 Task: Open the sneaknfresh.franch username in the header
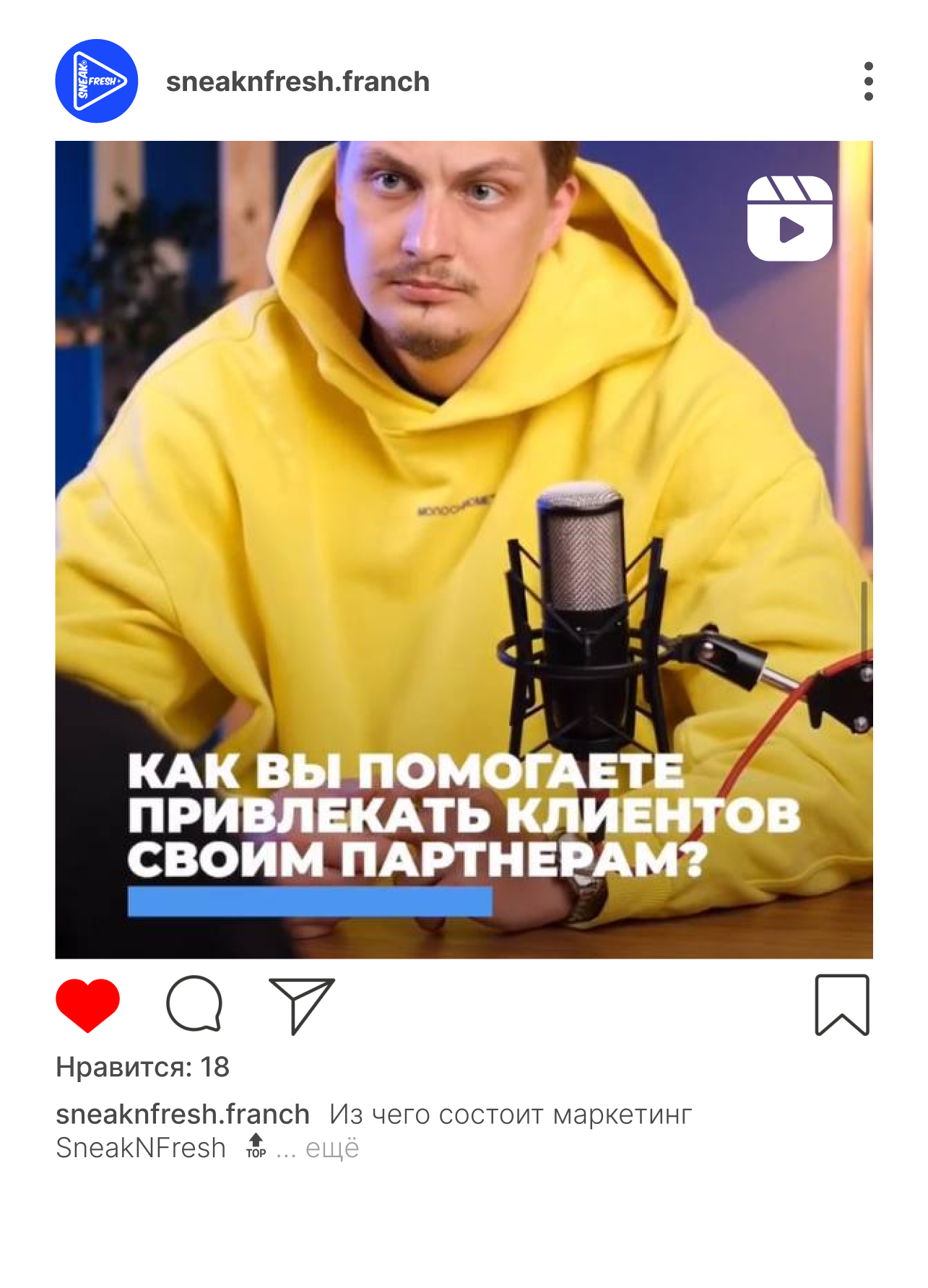click(298, 82)
